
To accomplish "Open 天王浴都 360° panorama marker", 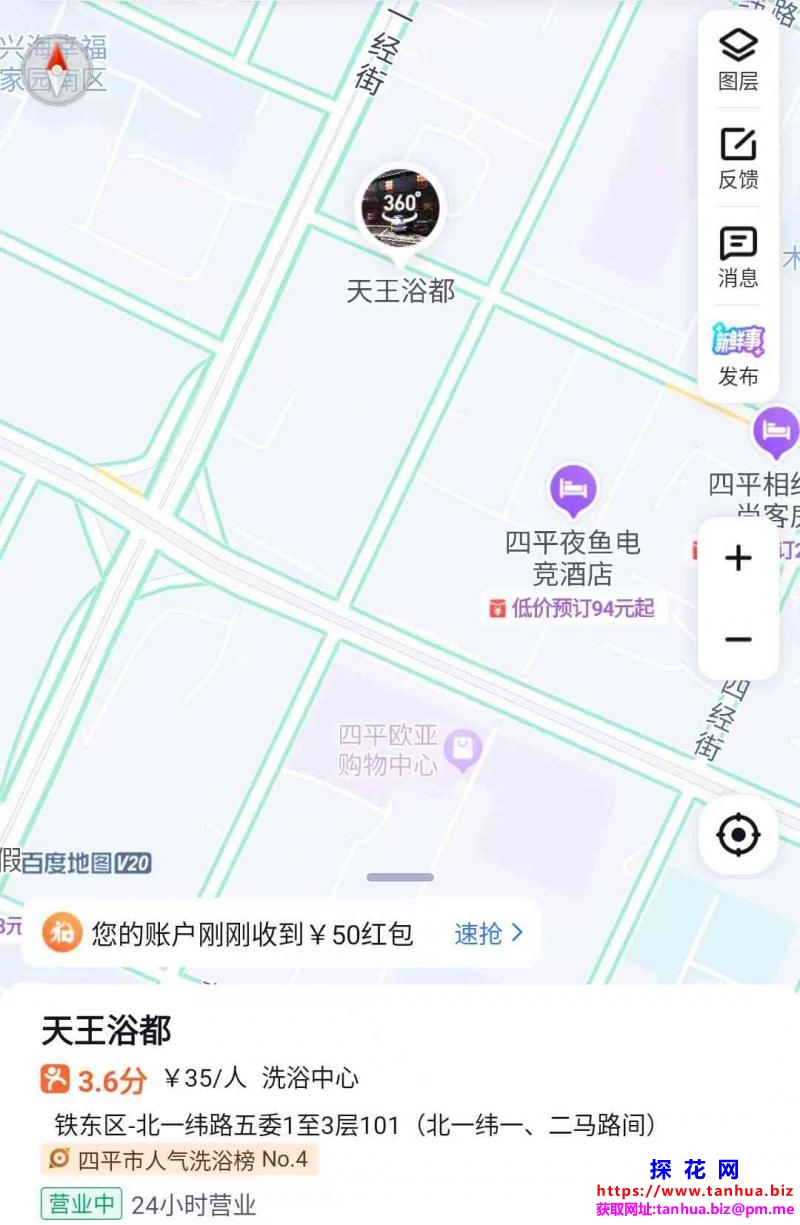I will click(x=400, y=207).
